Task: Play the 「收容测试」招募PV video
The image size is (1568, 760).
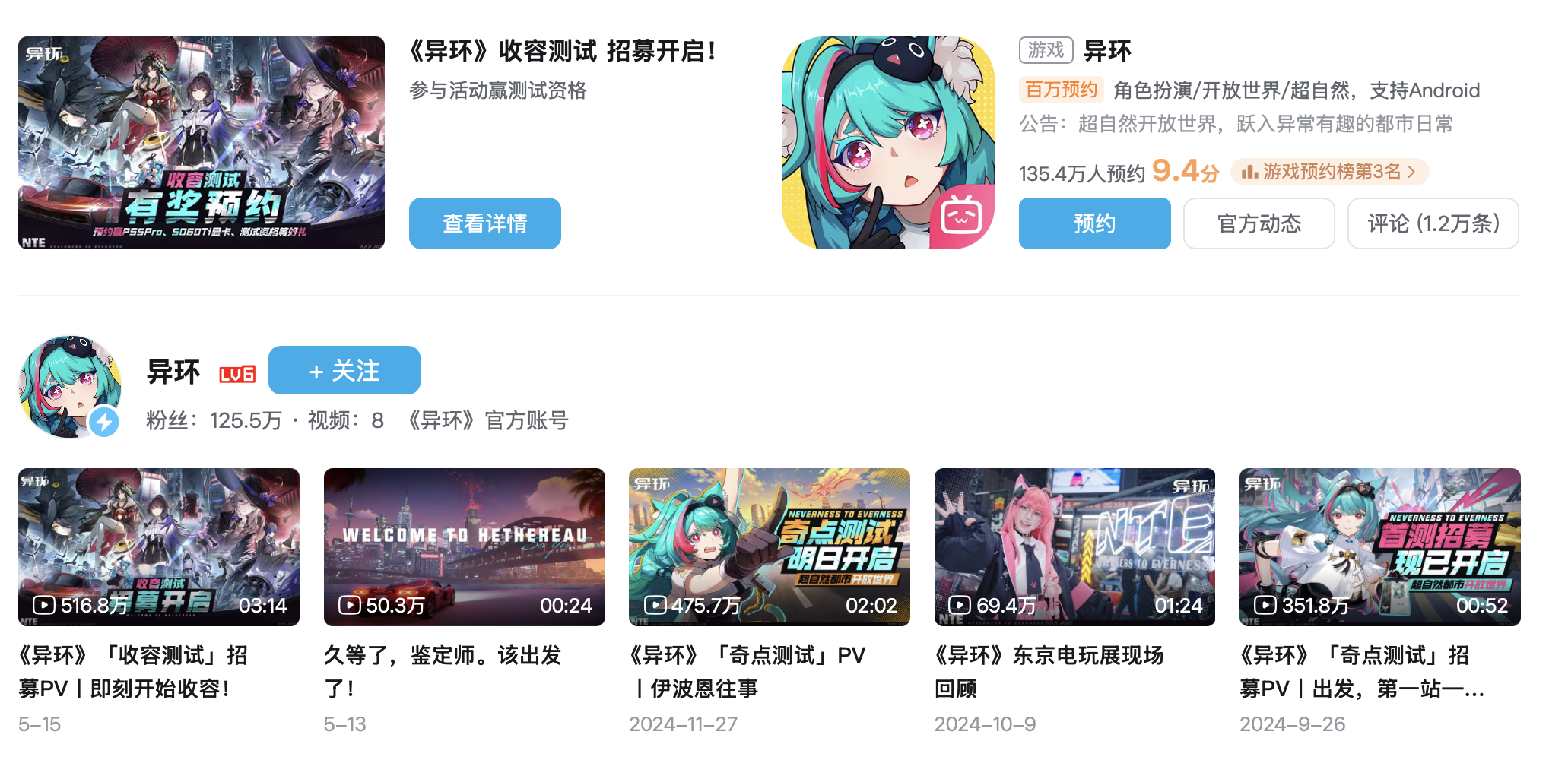Action: 158,547
